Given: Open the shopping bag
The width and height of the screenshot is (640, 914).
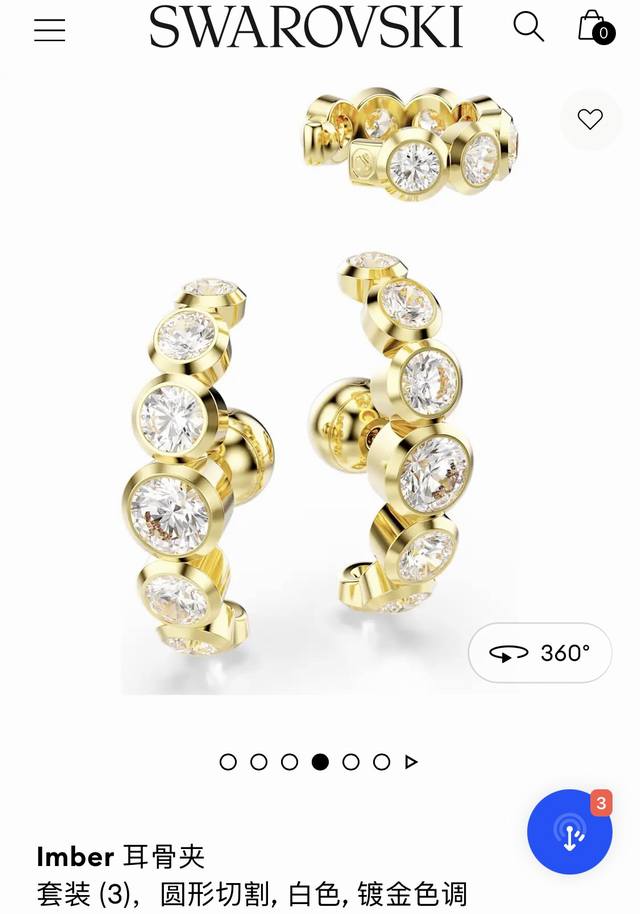Looking at the screenshot, I should [594, 27].
